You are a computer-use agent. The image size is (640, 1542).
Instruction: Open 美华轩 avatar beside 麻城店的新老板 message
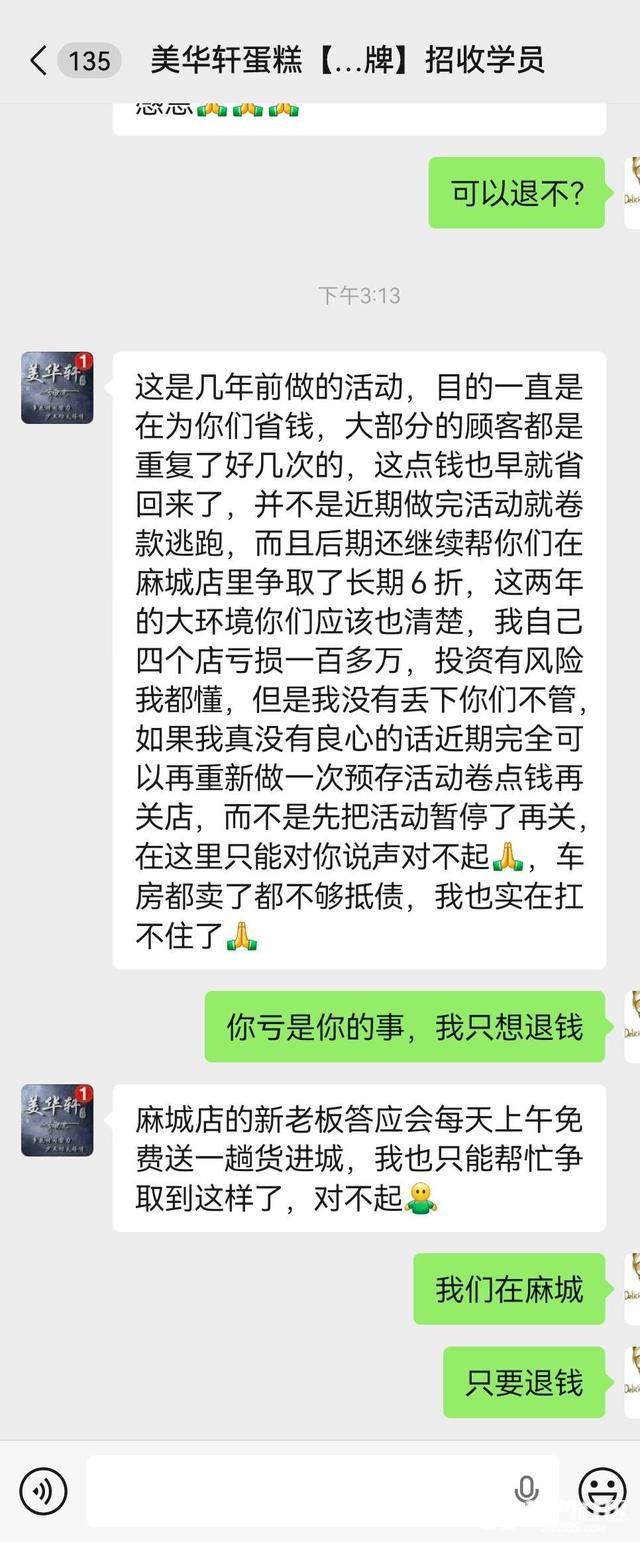point(57,1120)
